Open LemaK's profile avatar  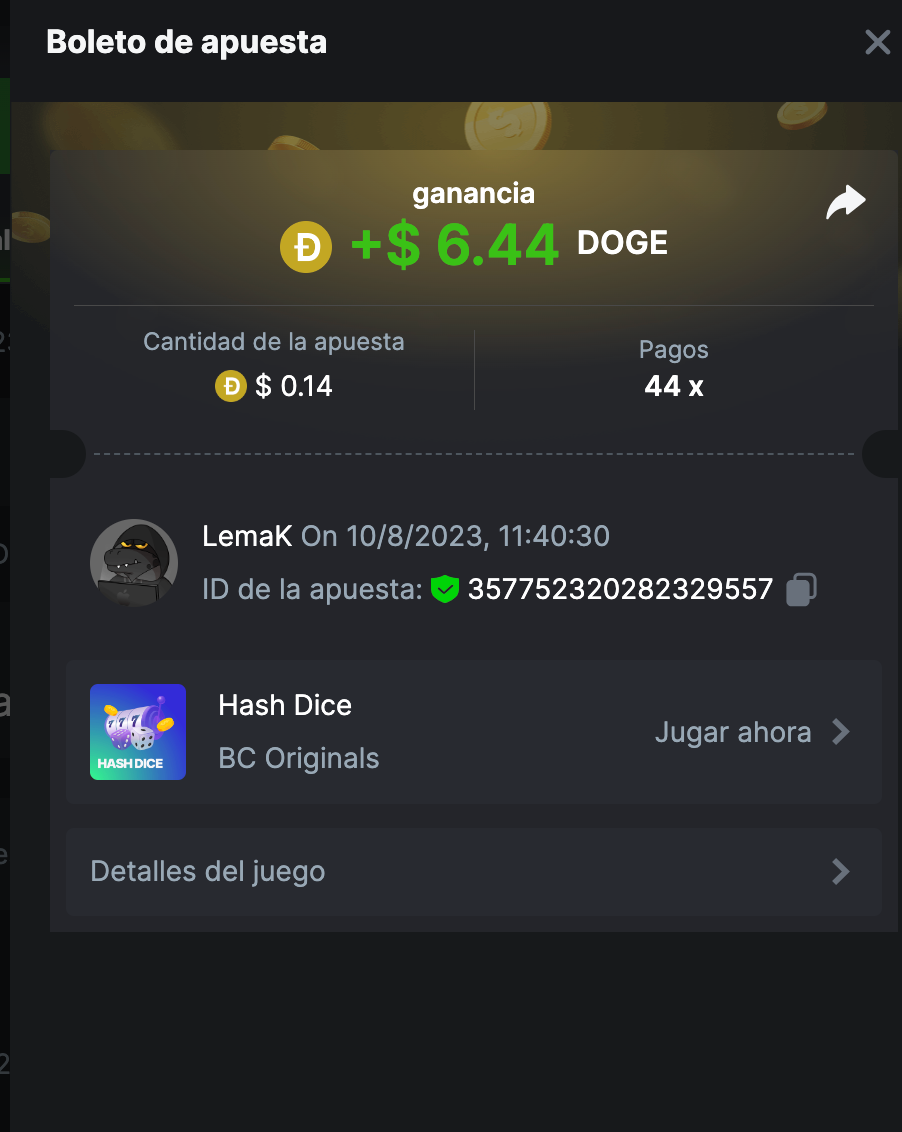[x=134, y=563]
